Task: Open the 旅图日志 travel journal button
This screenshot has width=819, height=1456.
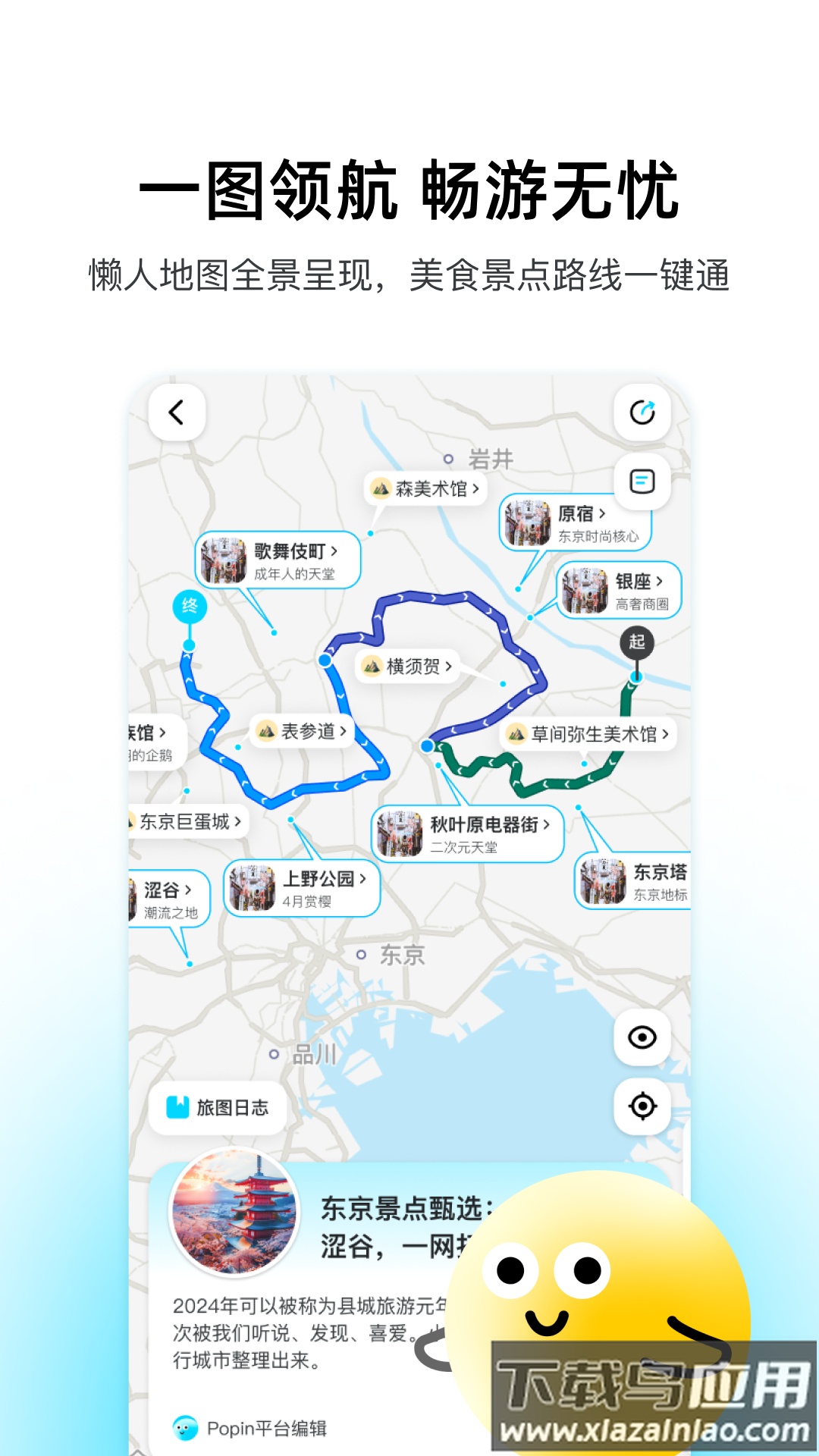Action: coord(218,1108)
